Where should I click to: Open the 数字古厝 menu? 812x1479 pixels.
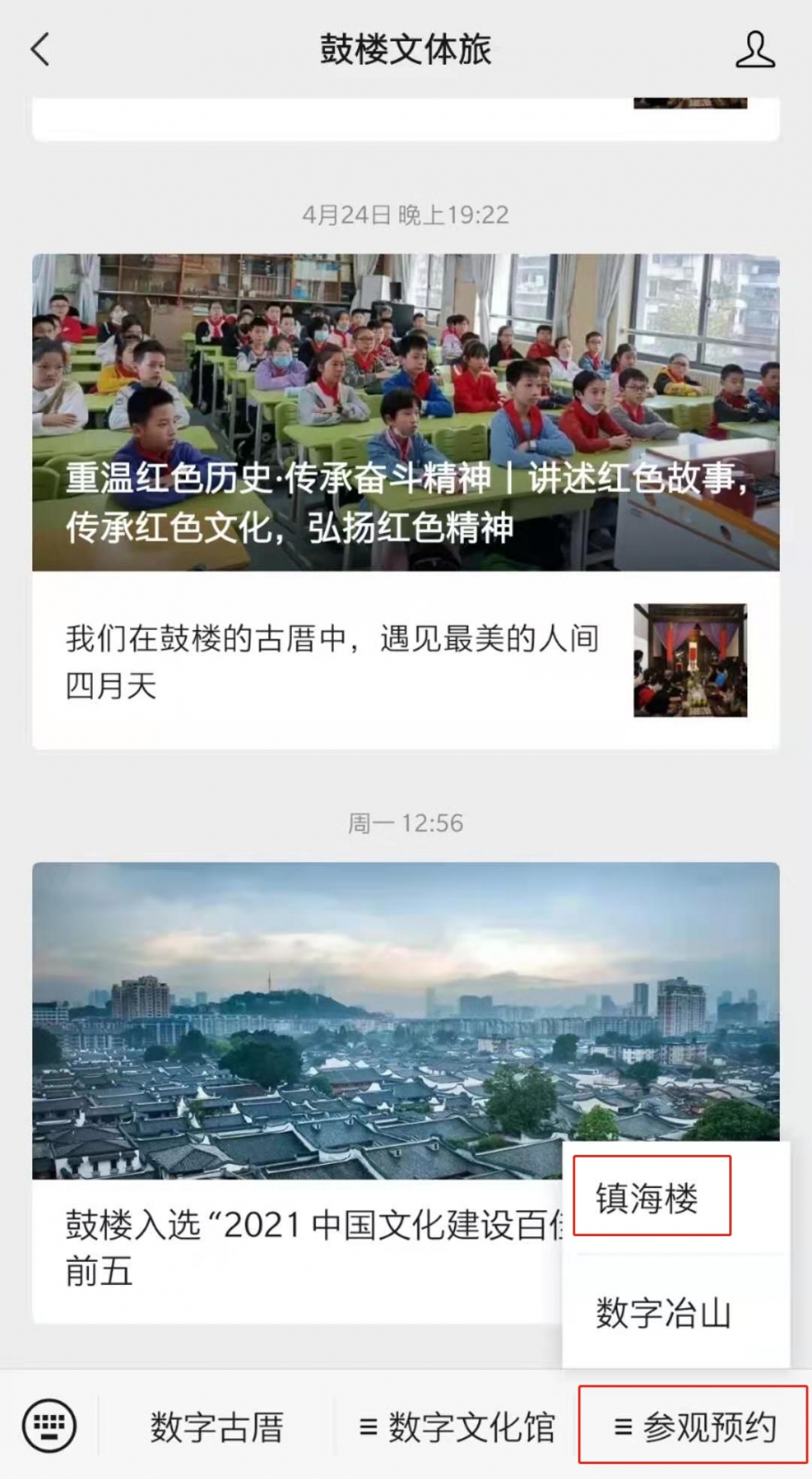point(216,1427)
